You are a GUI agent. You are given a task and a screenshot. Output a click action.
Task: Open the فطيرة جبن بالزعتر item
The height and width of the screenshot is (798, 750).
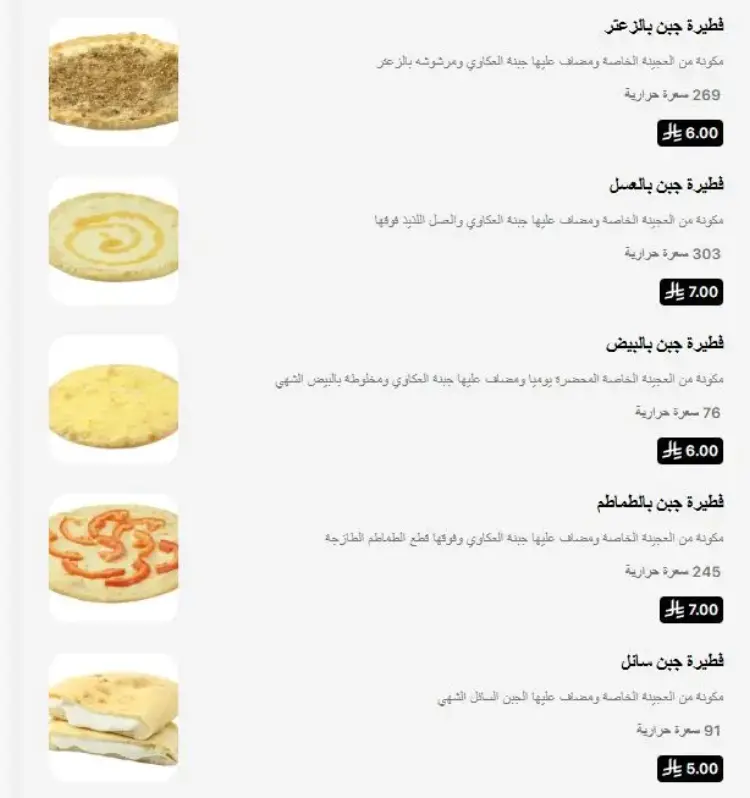pyautogui.click(x=665, y=25)
